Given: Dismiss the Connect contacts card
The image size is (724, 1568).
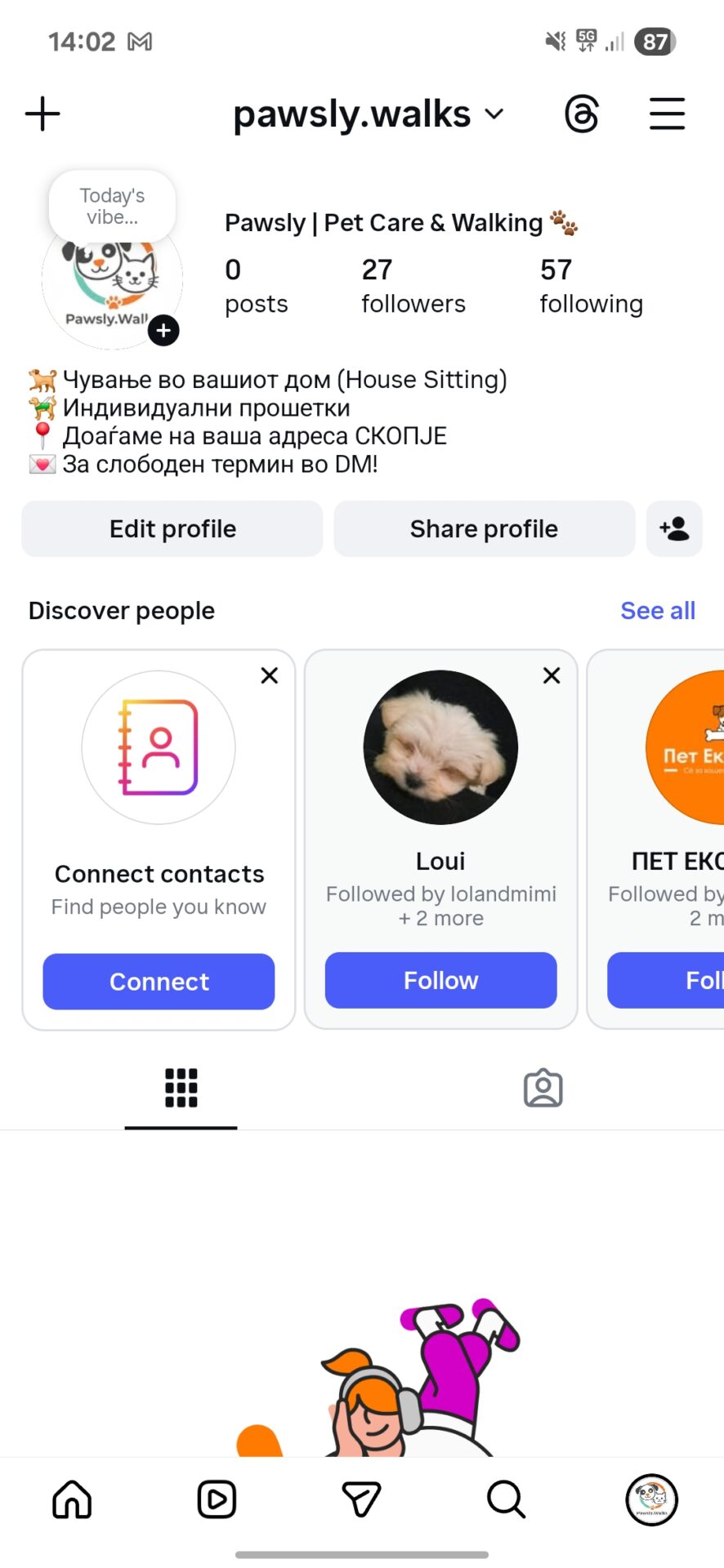Looking at the screenshot, I should coord(269,675).
